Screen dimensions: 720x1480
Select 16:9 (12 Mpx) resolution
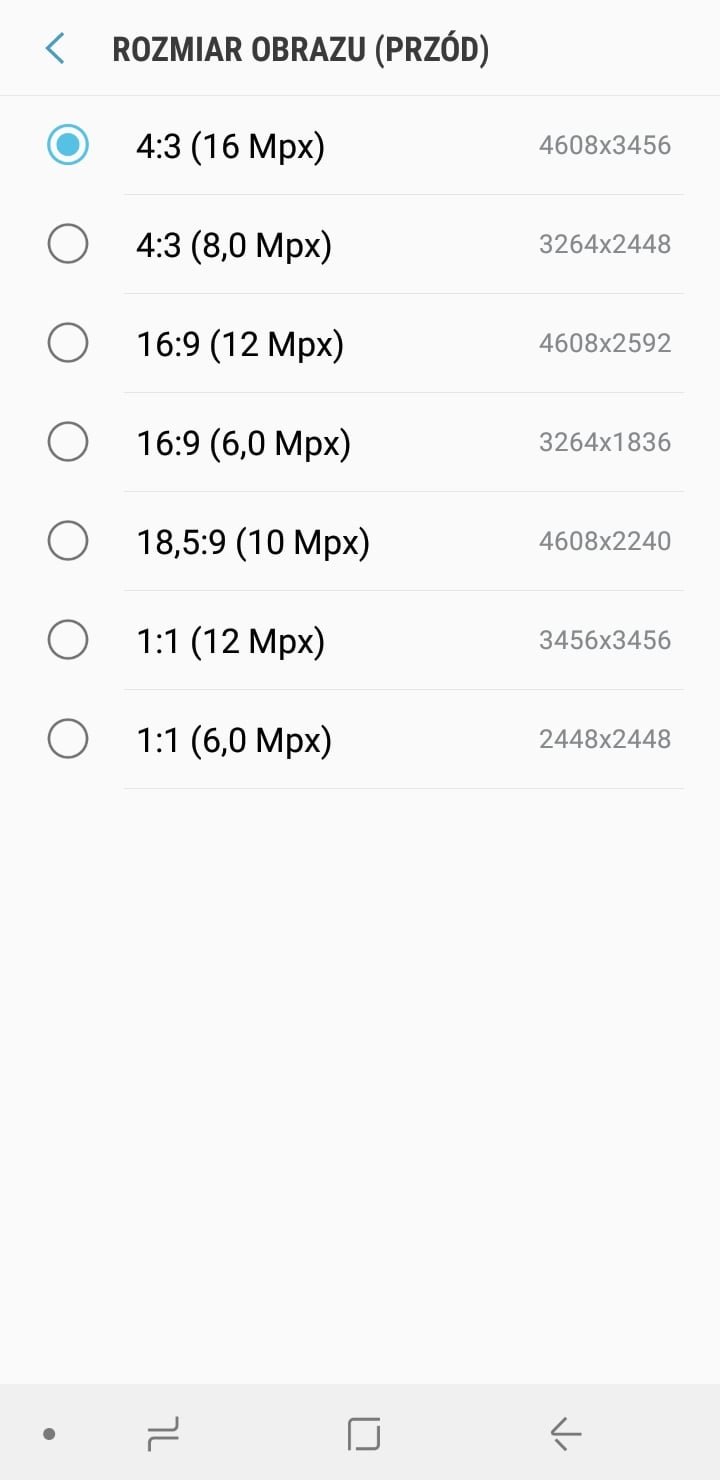[x=360, y=343]
